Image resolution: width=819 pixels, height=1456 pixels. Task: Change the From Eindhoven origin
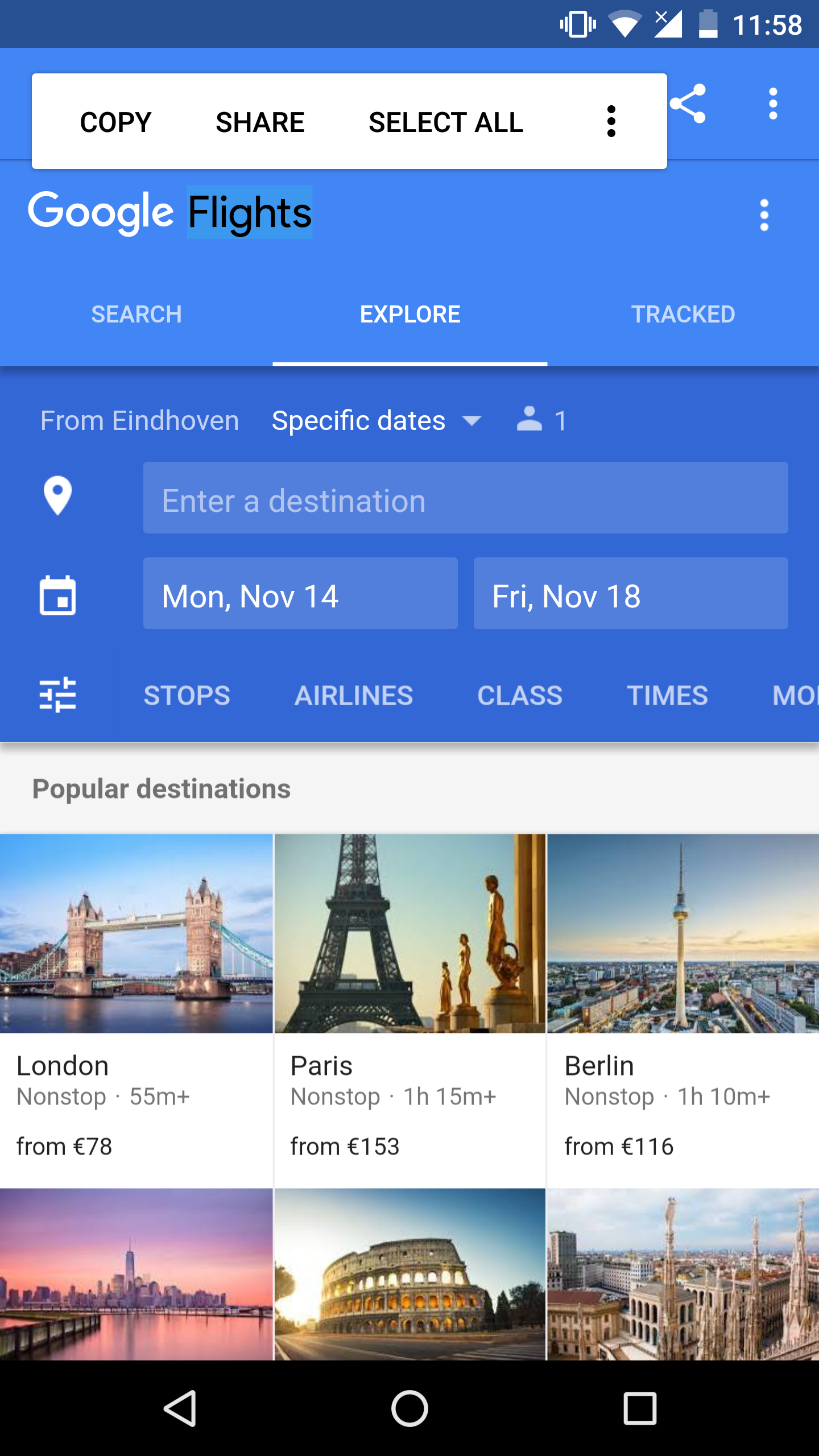coord(139,421)
